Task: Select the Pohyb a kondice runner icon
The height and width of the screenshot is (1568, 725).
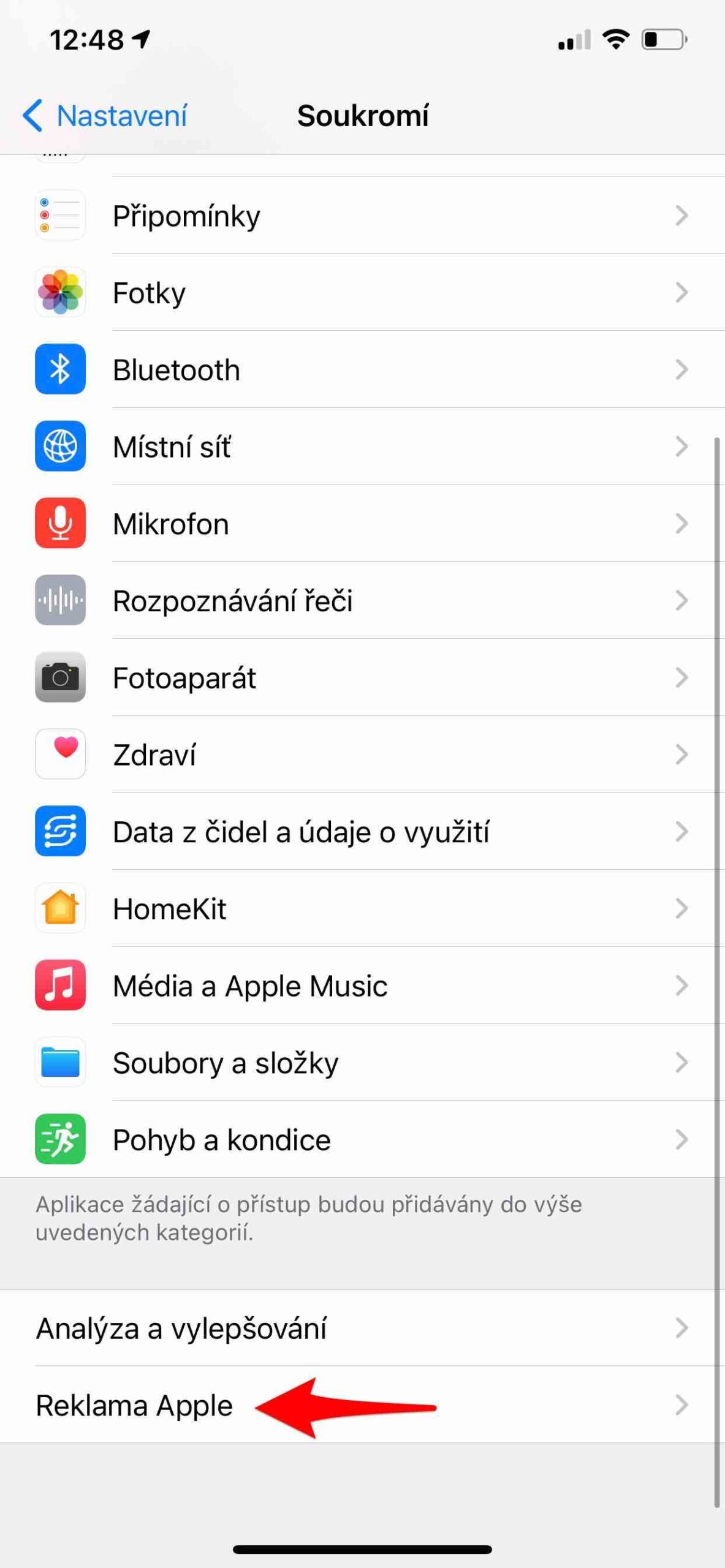Action: (59, 1139)
